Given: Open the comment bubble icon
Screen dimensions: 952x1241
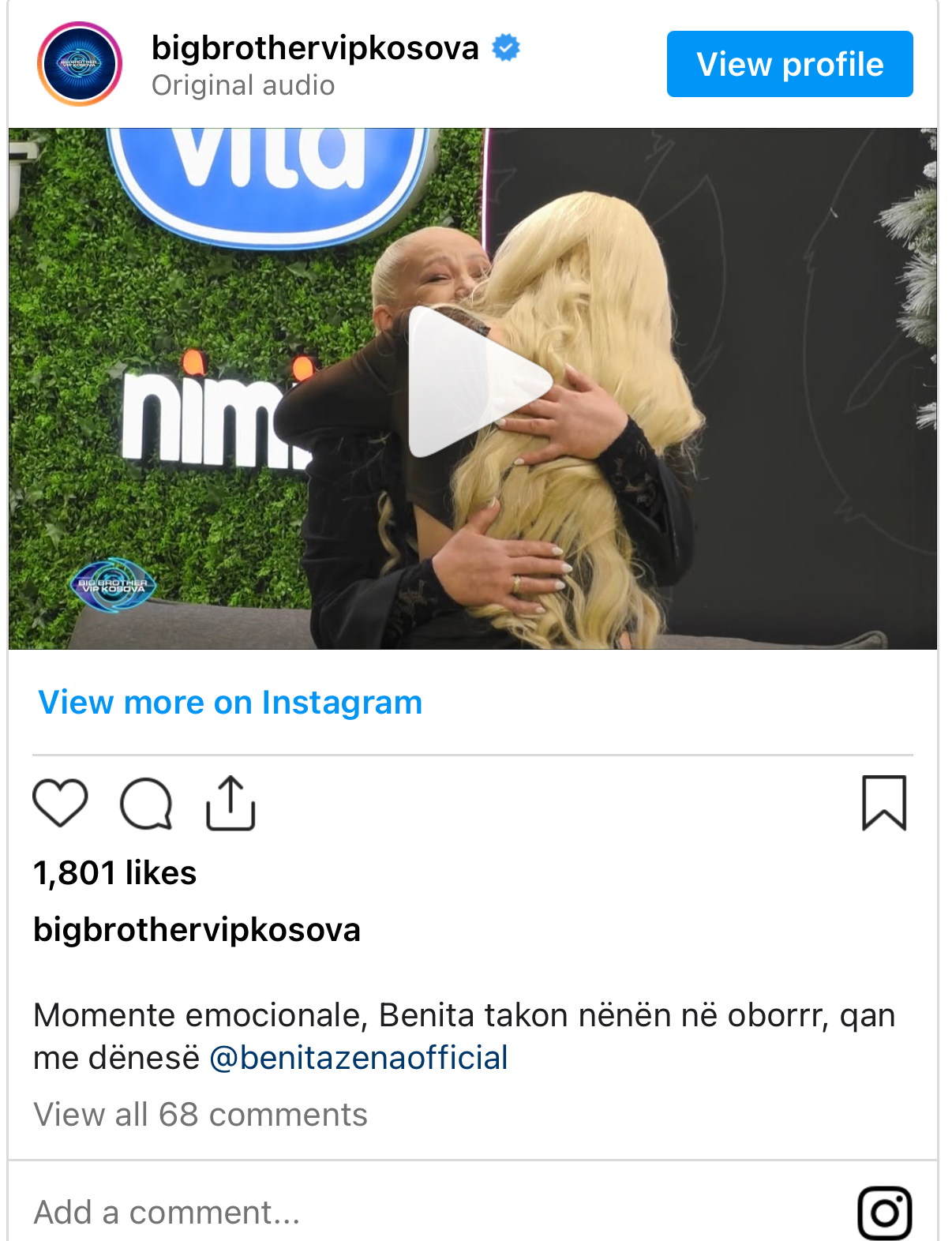Looking at the screenshot, I should click(x=146, y=804).
